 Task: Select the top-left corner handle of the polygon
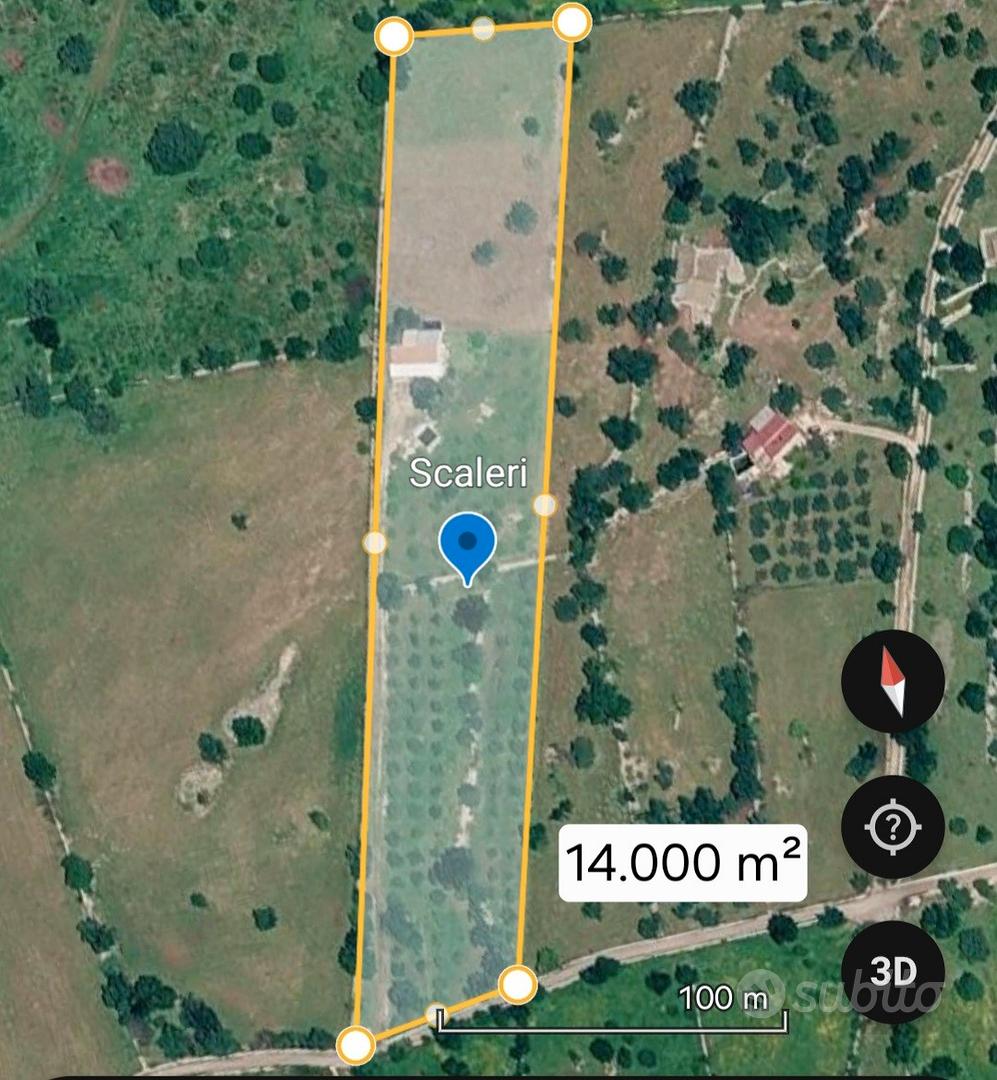click(394, 36)
